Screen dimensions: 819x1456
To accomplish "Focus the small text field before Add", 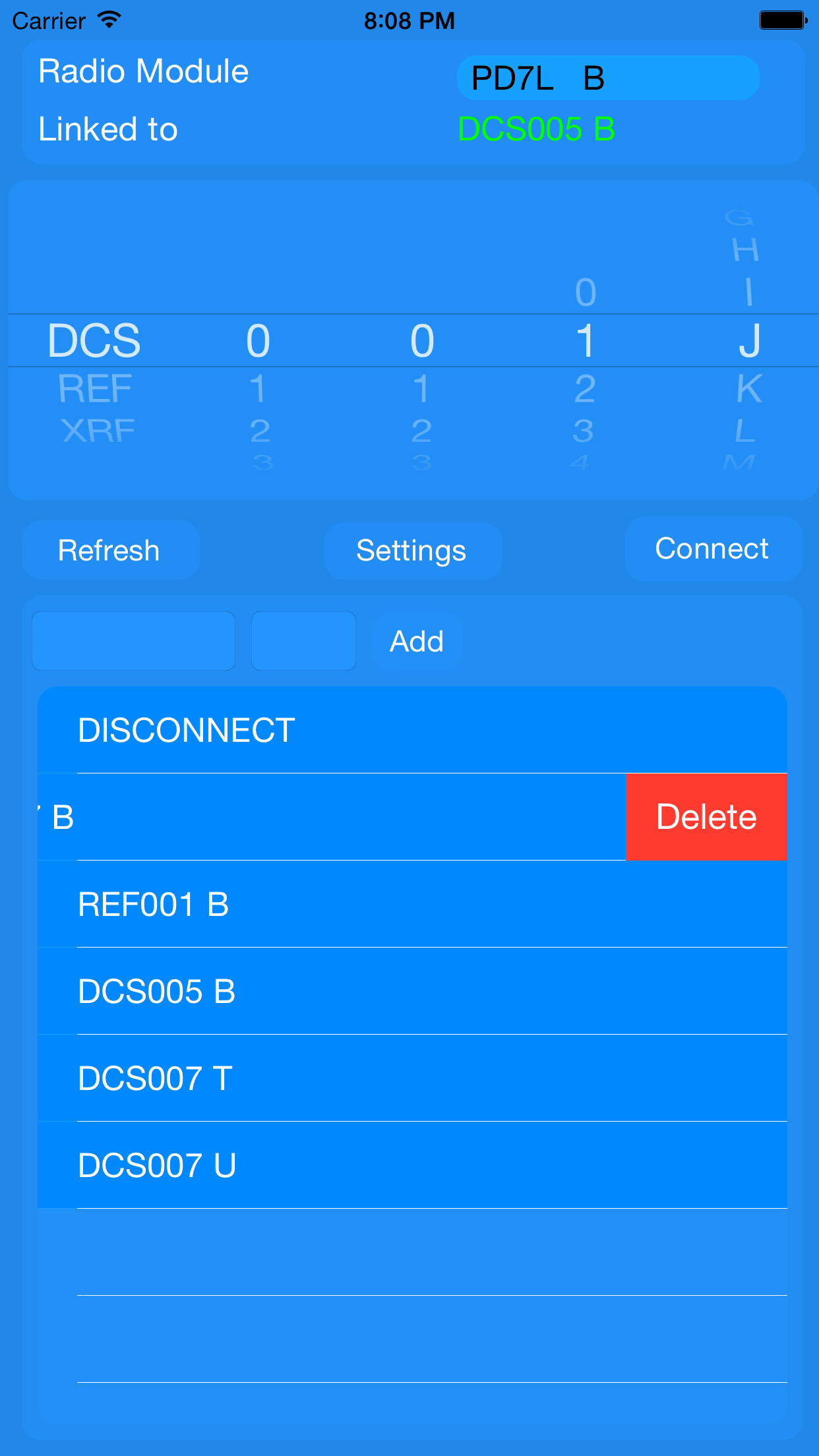I will (x=303, y=641).
